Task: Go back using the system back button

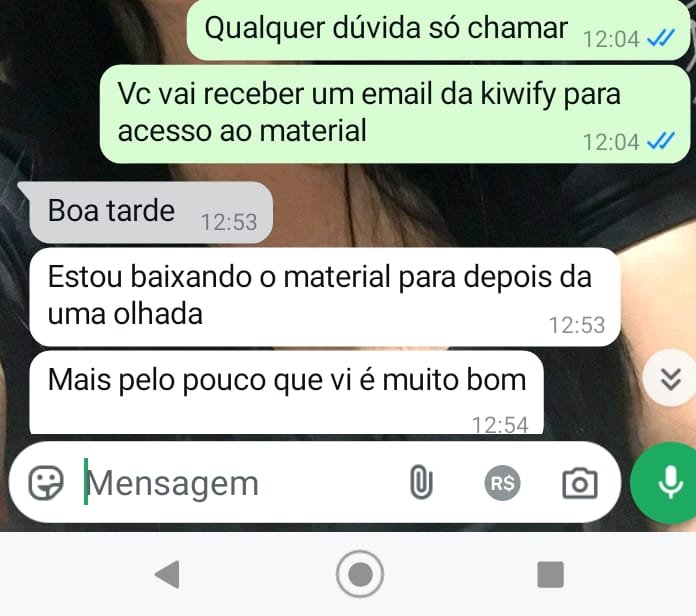Action: point(167,573)
